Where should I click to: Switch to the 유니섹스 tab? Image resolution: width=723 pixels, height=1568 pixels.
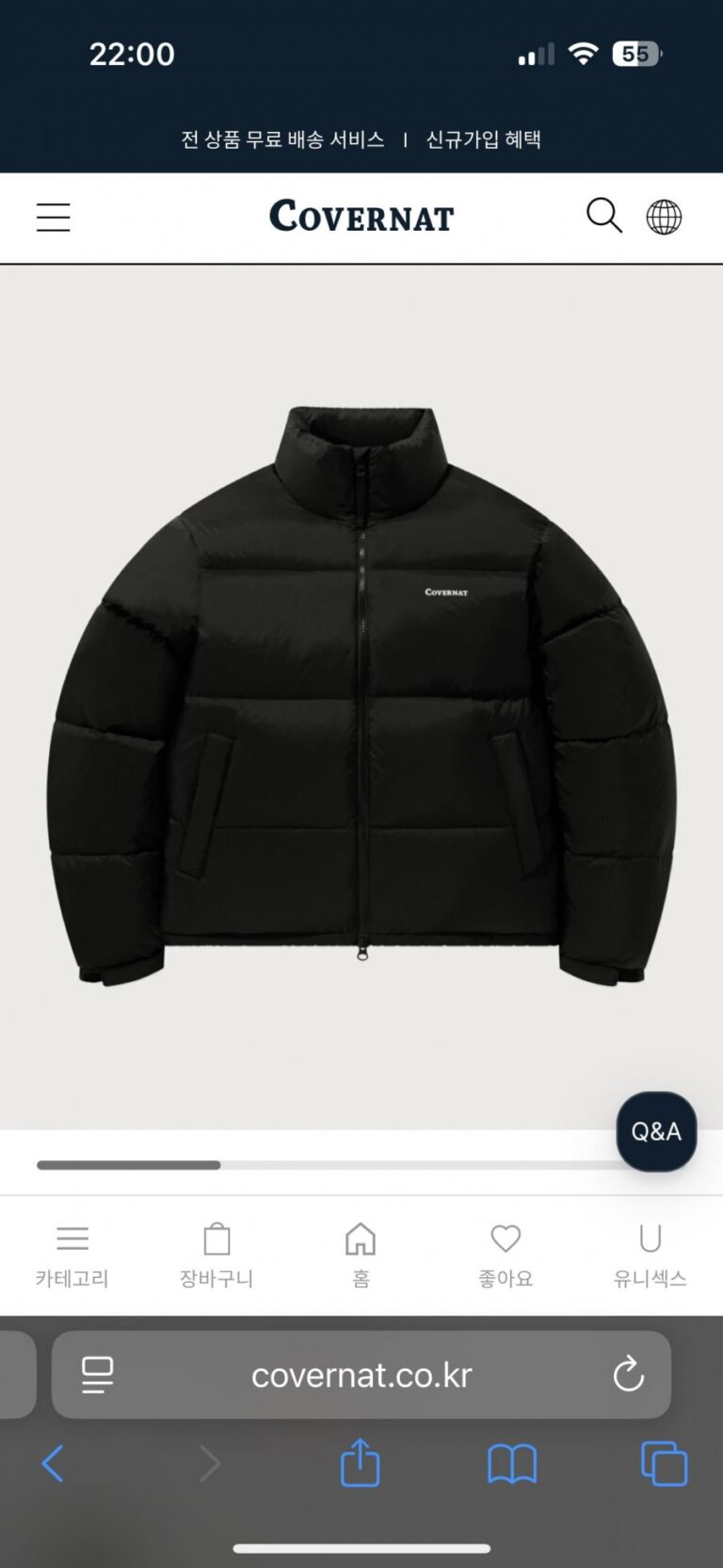point(650,1255)
